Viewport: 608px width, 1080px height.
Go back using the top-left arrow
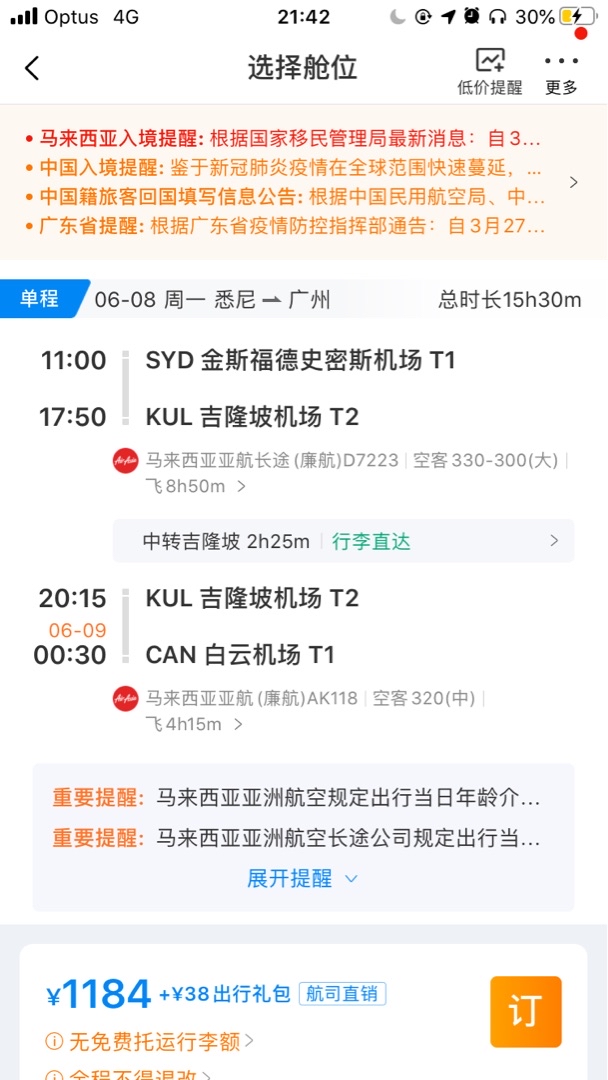click(x=32, y=68)
